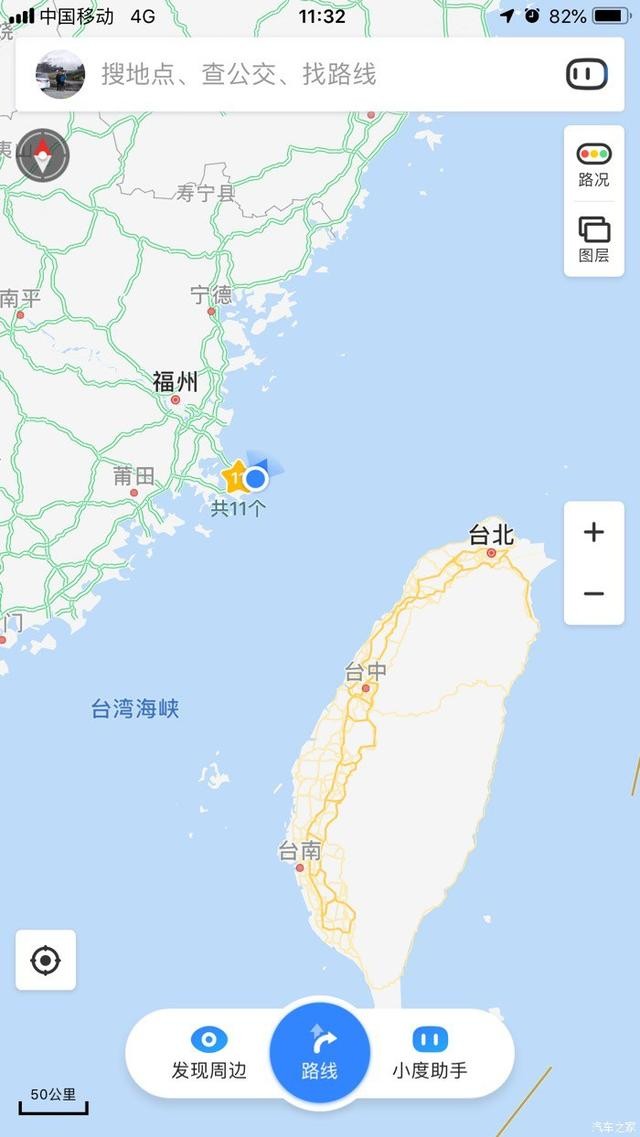Zoom in the map with plus button
This screenshot has width=640, height=1137.
click(x=594, y=532)
